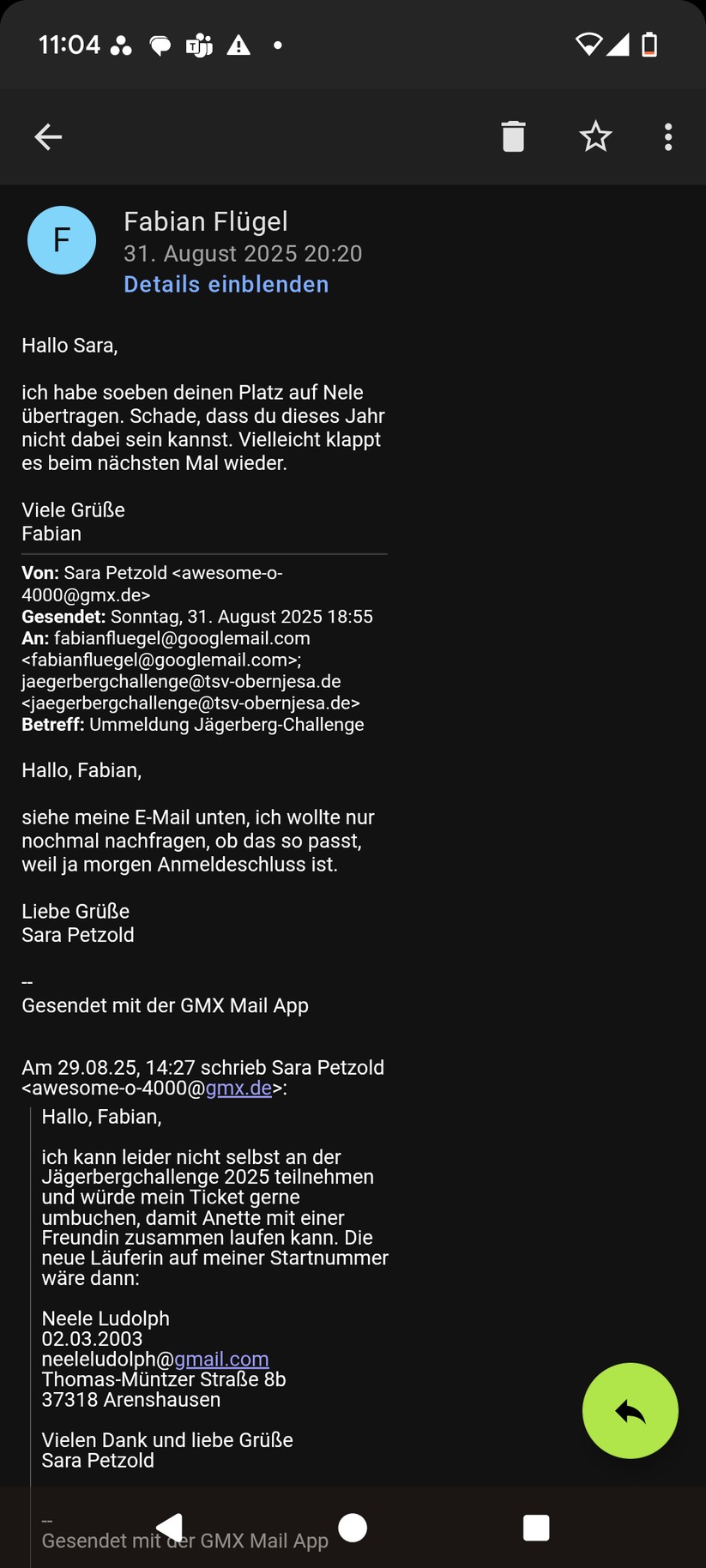Open the gmail.com link for neeleludolph
Viewport: 706px width, 1568px height.
(221, 1359)
